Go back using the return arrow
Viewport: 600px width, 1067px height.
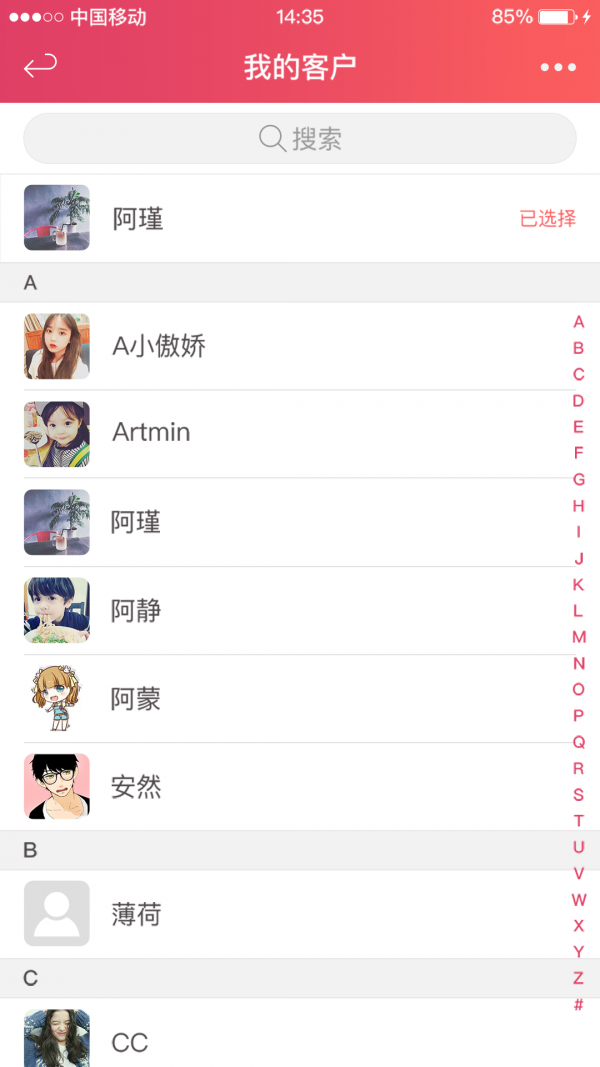[x=40, y=66]
